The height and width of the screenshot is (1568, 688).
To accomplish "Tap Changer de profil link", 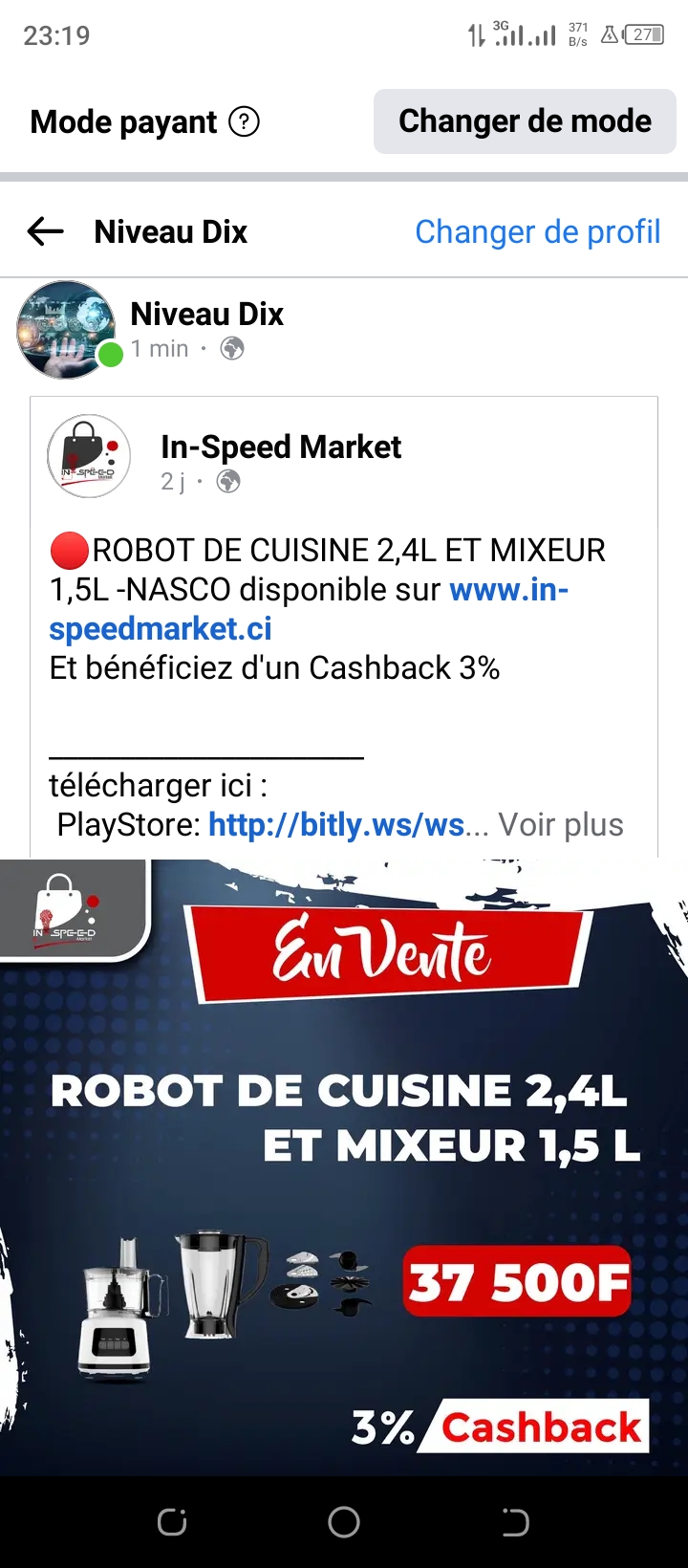I will pos(537,231).
